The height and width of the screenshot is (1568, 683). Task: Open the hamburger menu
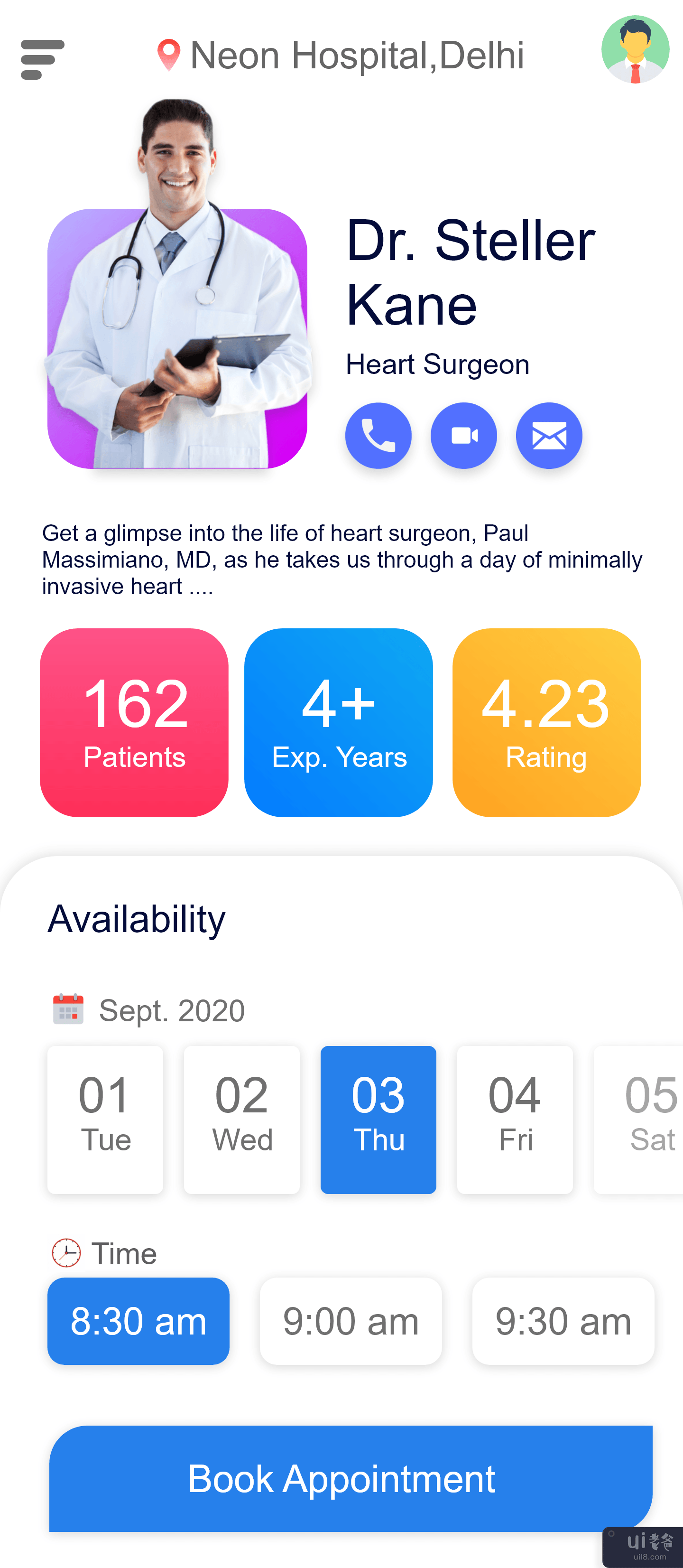click(42, 59)
